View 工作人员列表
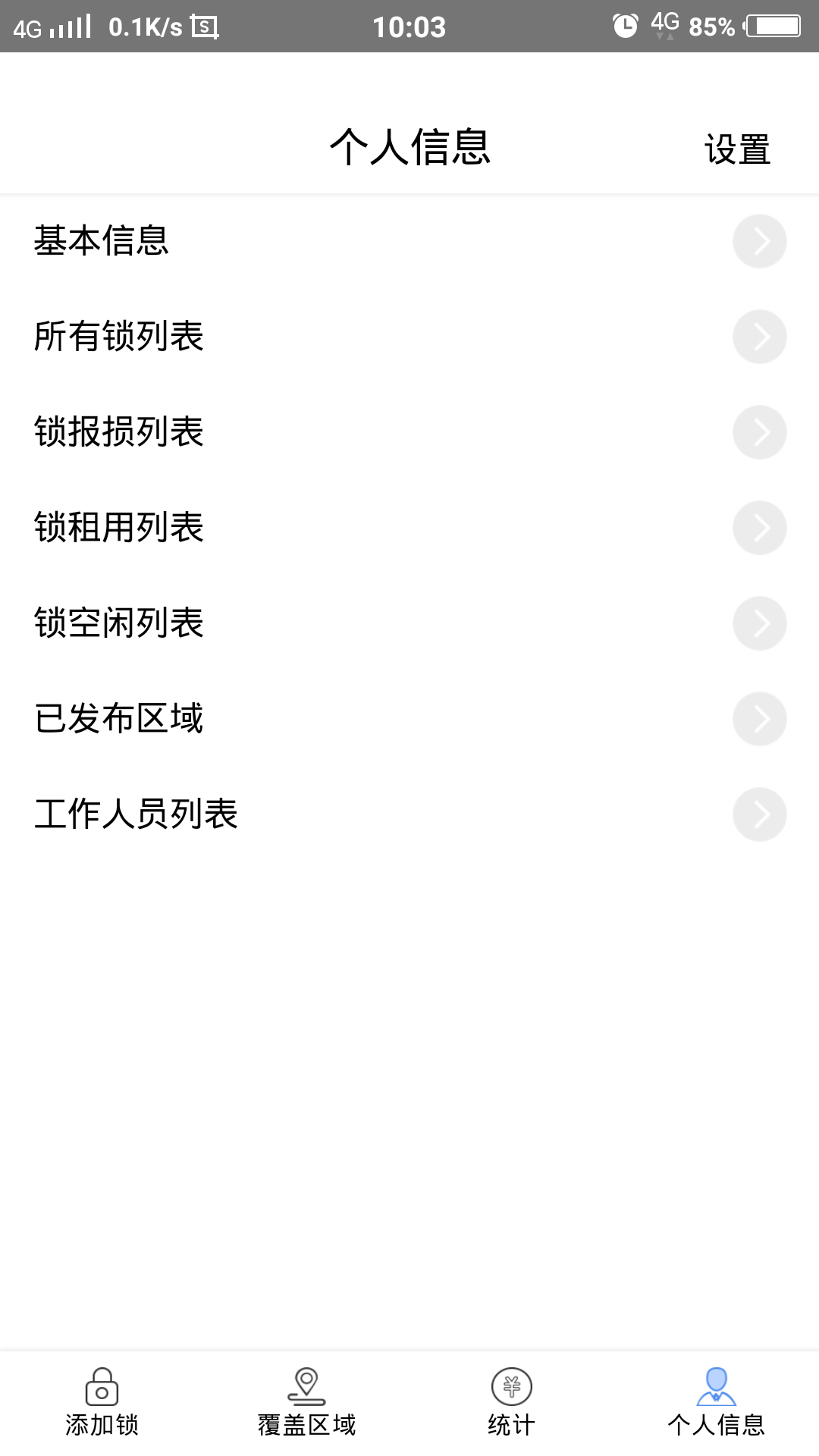The height and width of the screenshot is (1456, 819). coord(409,814)
